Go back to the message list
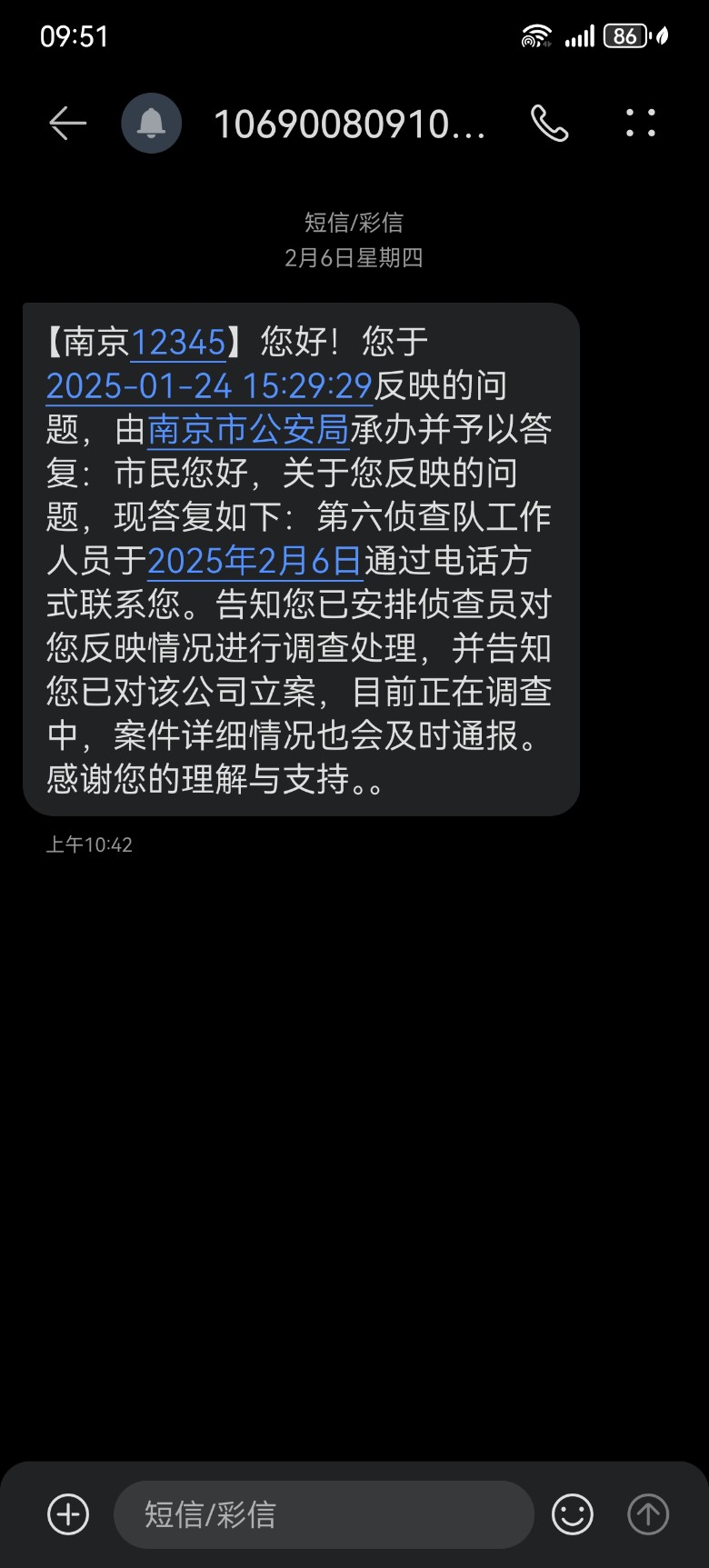Viewport: 709px width, 1568px height. click(x=67, y=124)
